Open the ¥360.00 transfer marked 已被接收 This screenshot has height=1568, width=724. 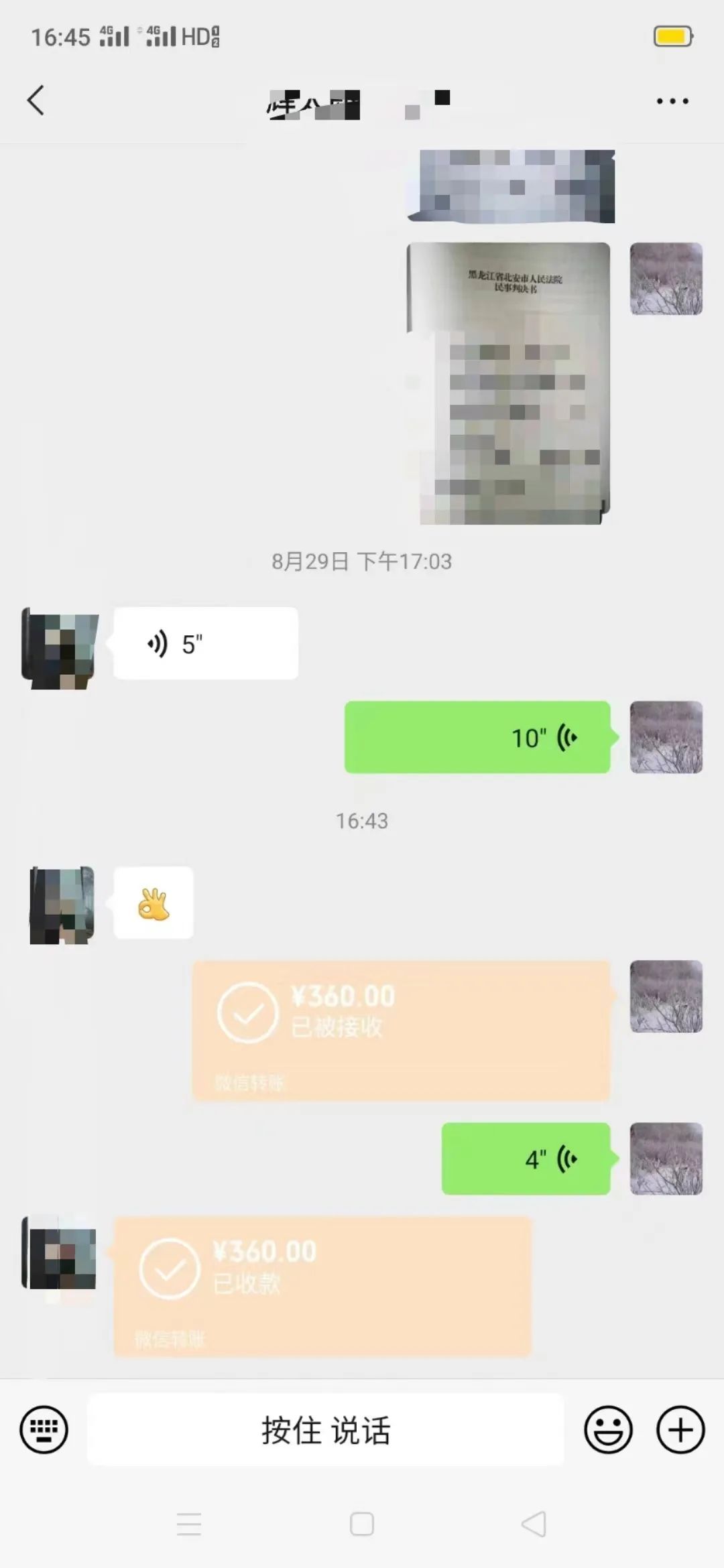click(401, 1031)
